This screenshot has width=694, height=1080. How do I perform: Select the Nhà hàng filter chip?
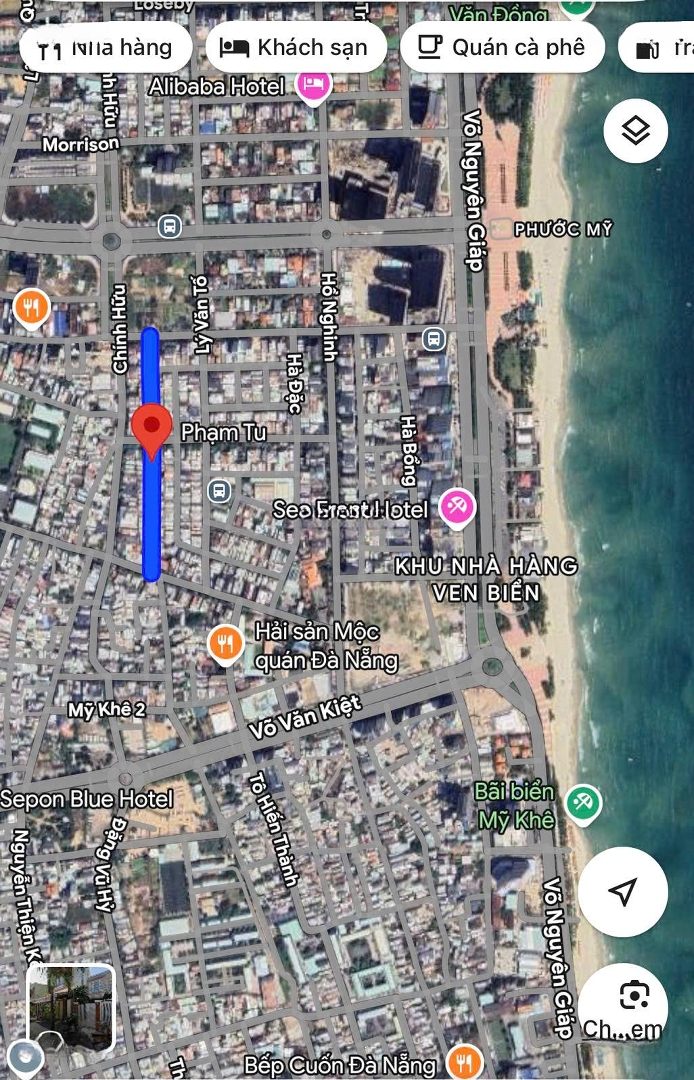[105, 47]
